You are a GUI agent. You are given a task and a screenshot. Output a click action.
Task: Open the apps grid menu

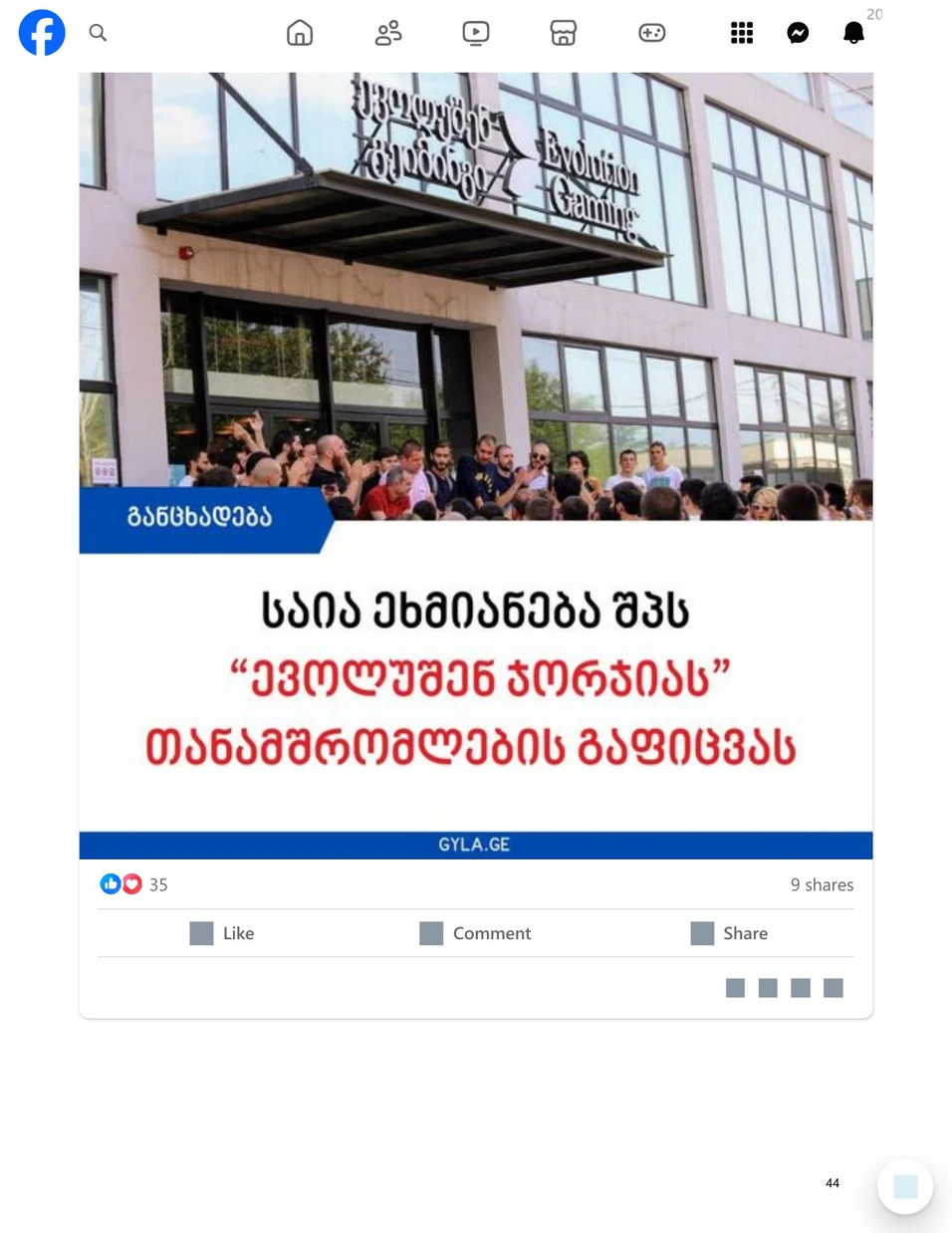tap(742, 33)
